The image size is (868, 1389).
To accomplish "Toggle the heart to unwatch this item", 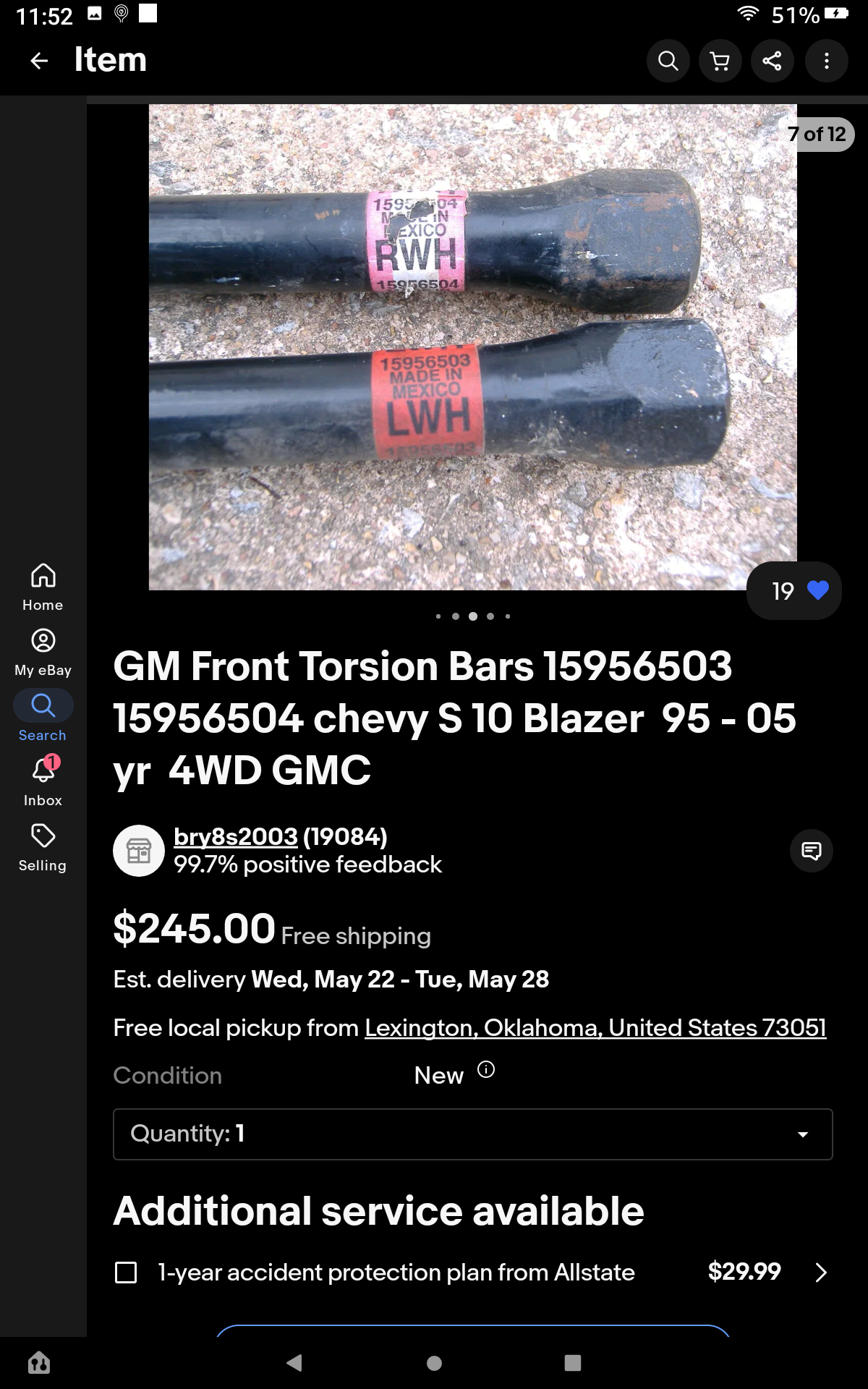I will (x=817, y=590).
